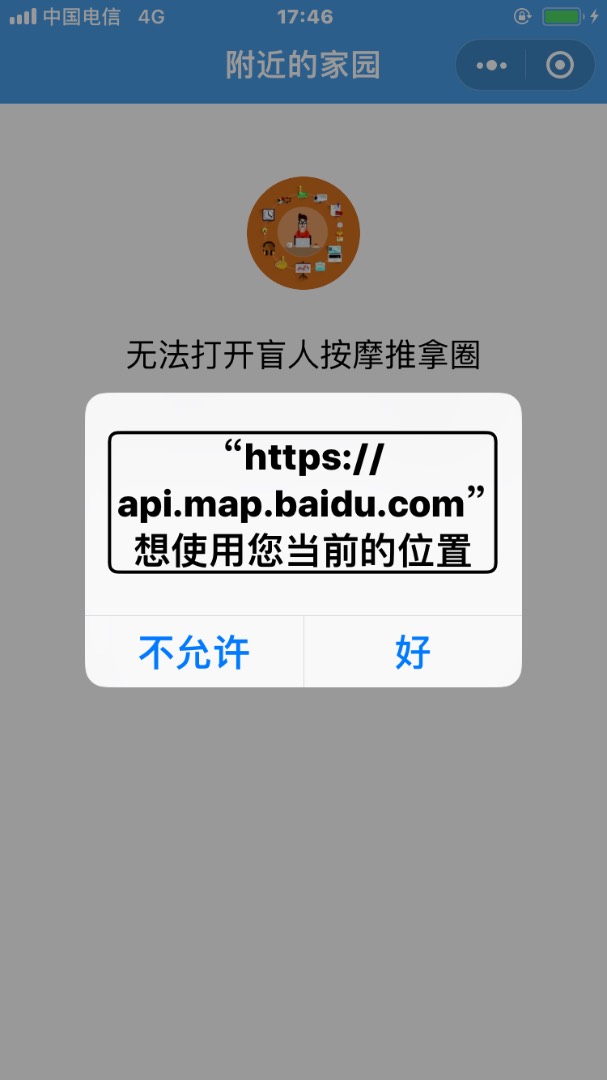Tap 不允许 to deny location access

(194, 652)
